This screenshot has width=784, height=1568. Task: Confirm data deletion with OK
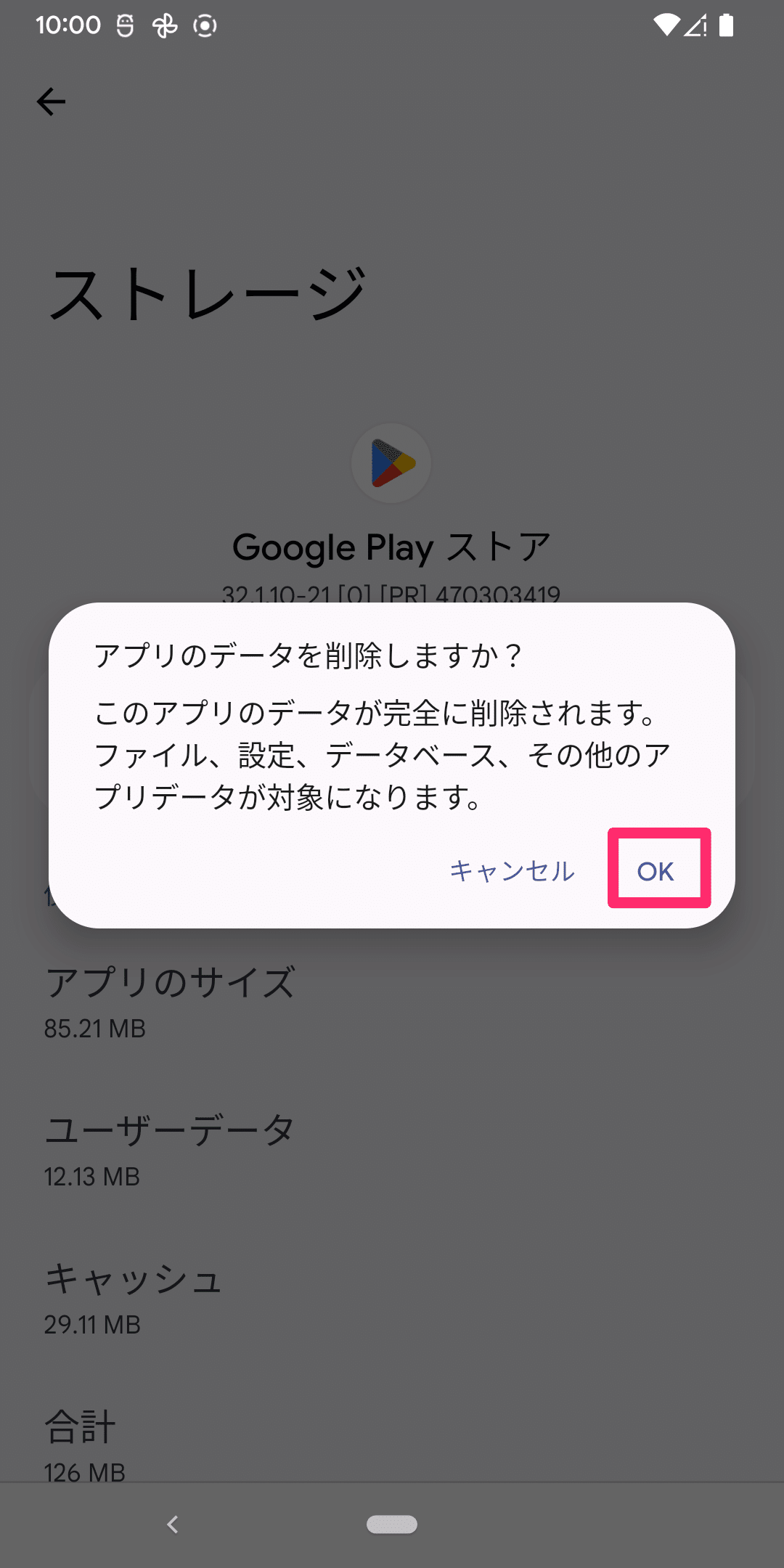656,870
